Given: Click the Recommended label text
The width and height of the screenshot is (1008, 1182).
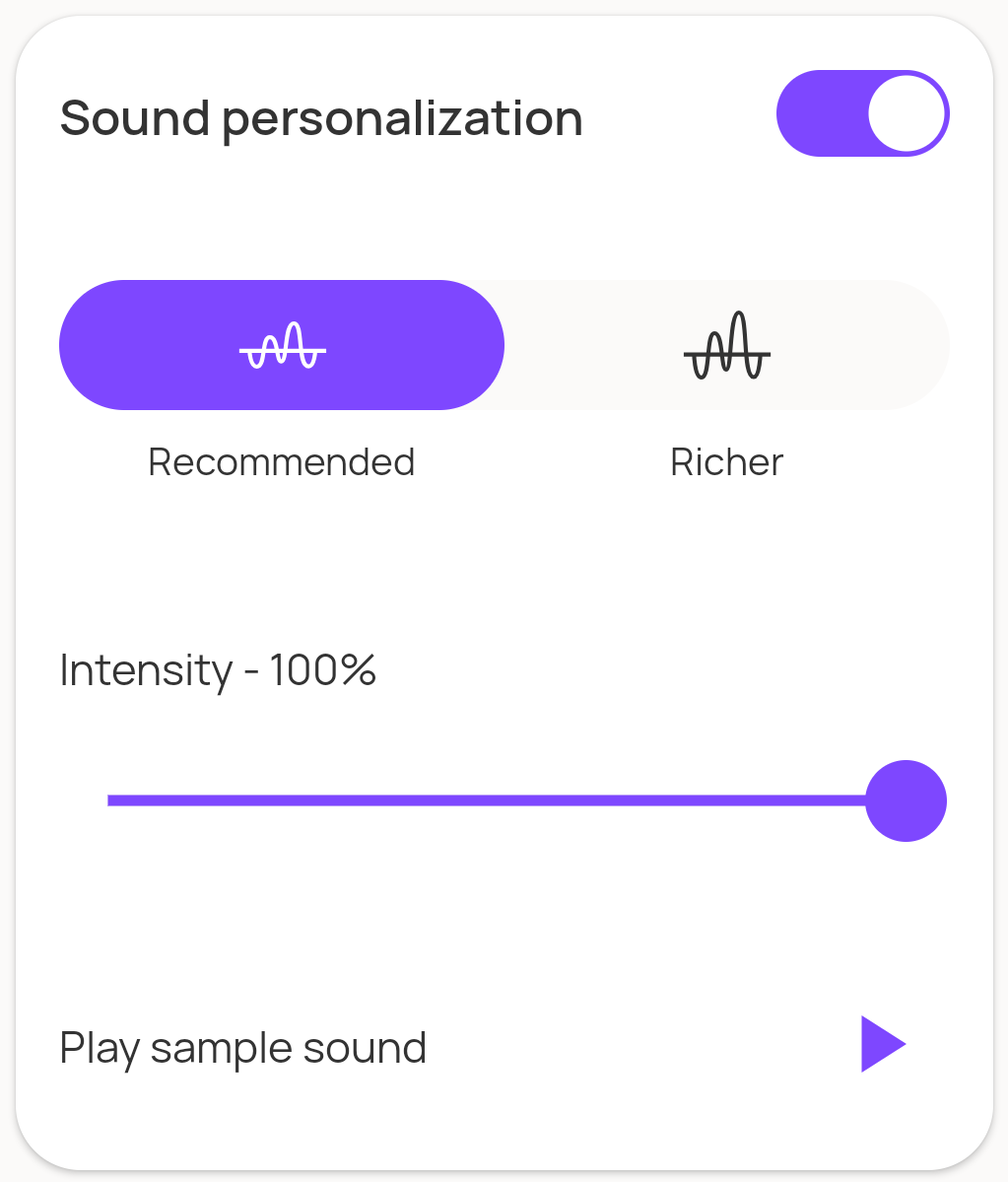Looking at the screenshot, I should [x=282, y=461].
